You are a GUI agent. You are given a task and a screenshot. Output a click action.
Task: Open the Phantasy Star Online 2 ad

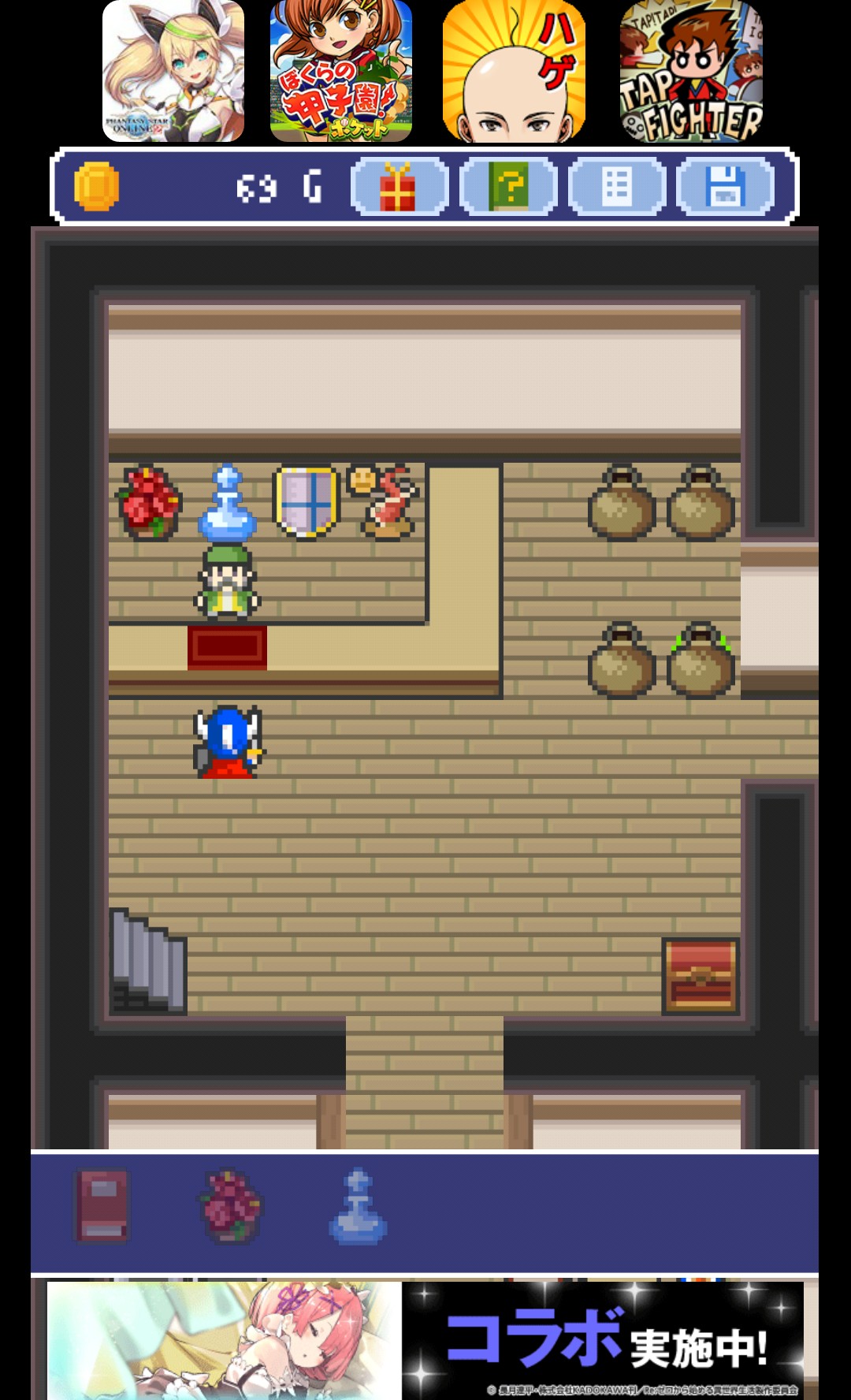pyautogui.click(x=173, y=71)
